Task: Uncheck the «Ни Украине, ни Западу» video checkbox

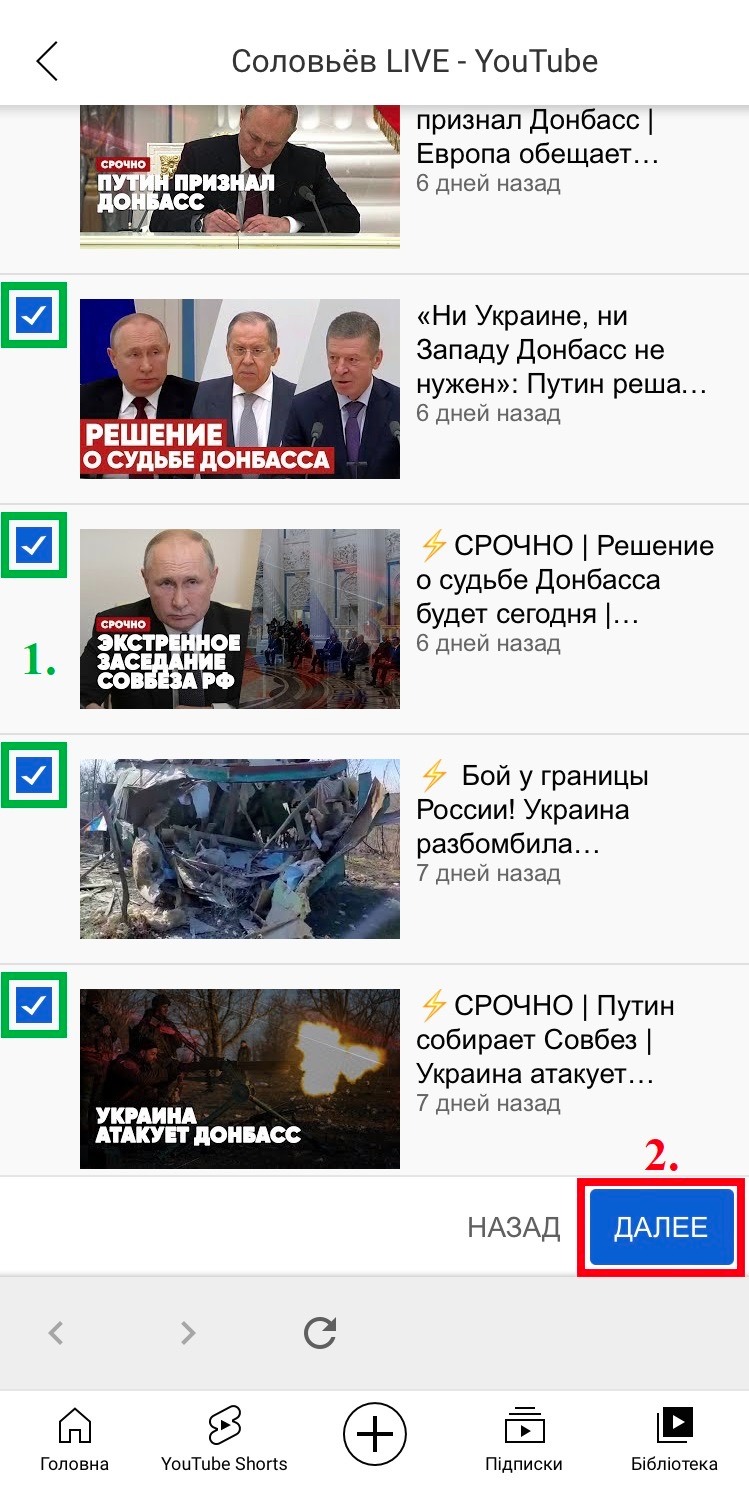Action: click(34, 316)
